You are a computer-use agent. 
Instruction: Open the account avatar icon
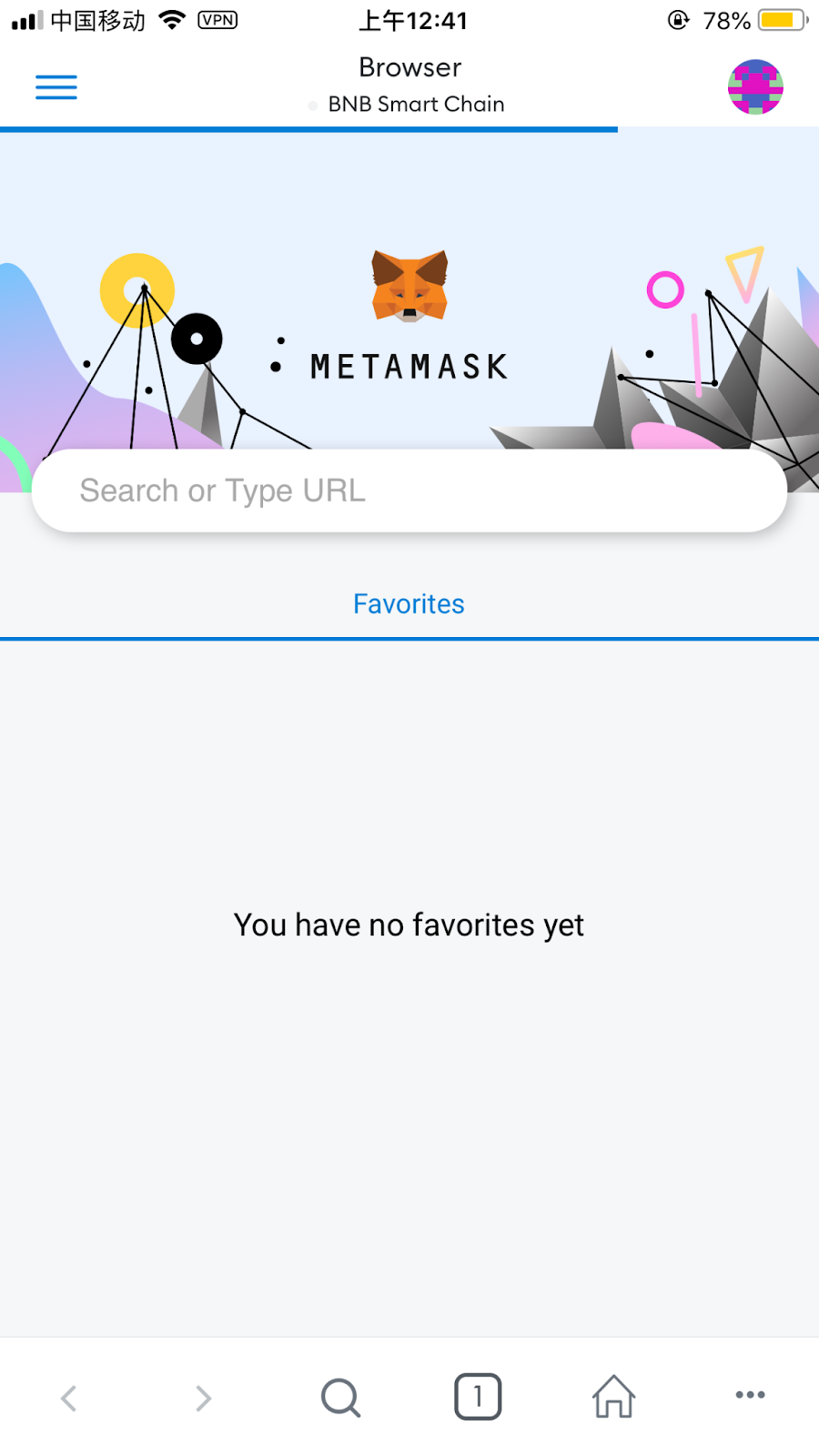[x=755, y=87]
